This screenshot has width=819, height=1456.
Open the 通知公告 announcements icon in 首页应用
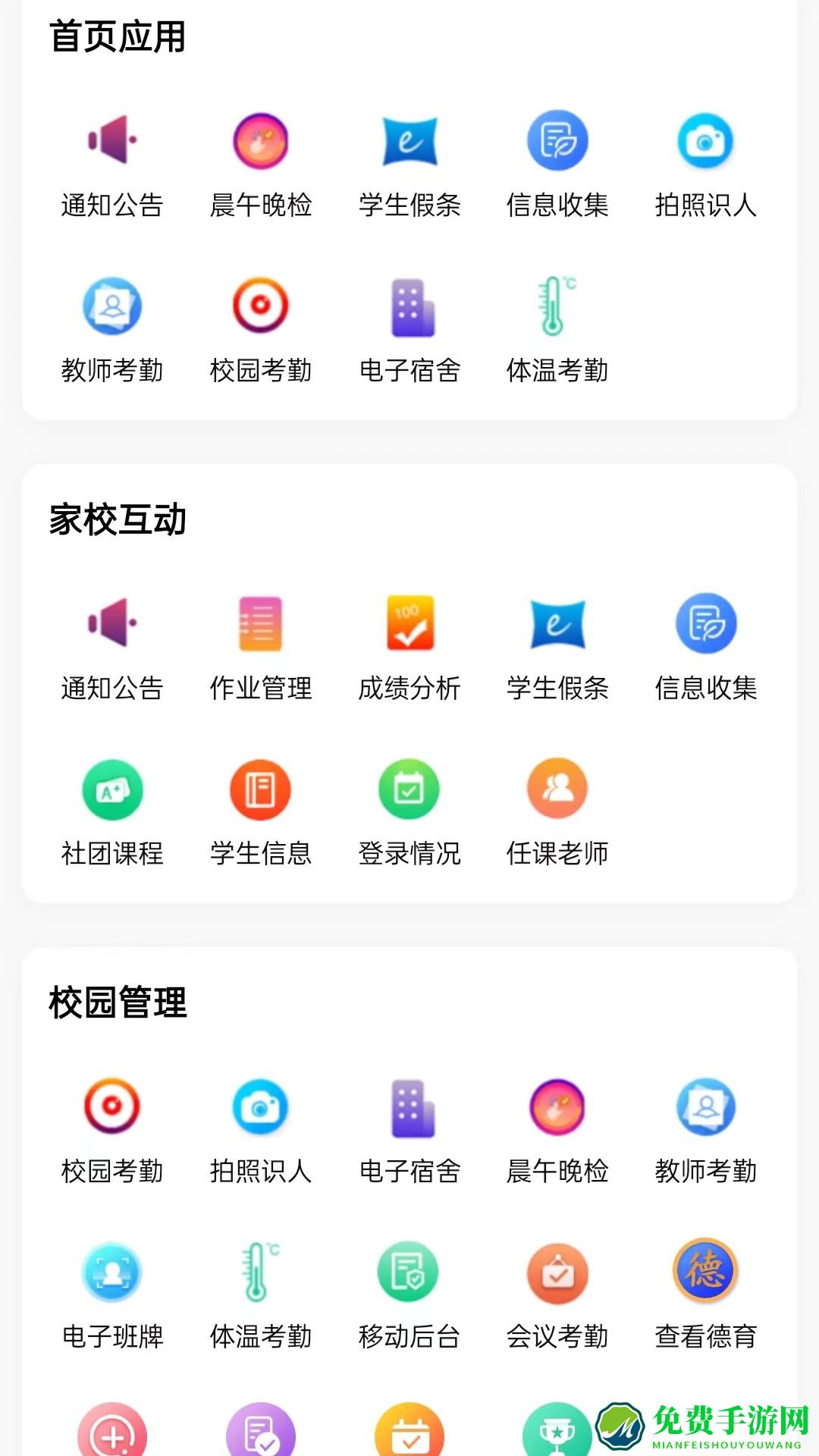point(112,140)
